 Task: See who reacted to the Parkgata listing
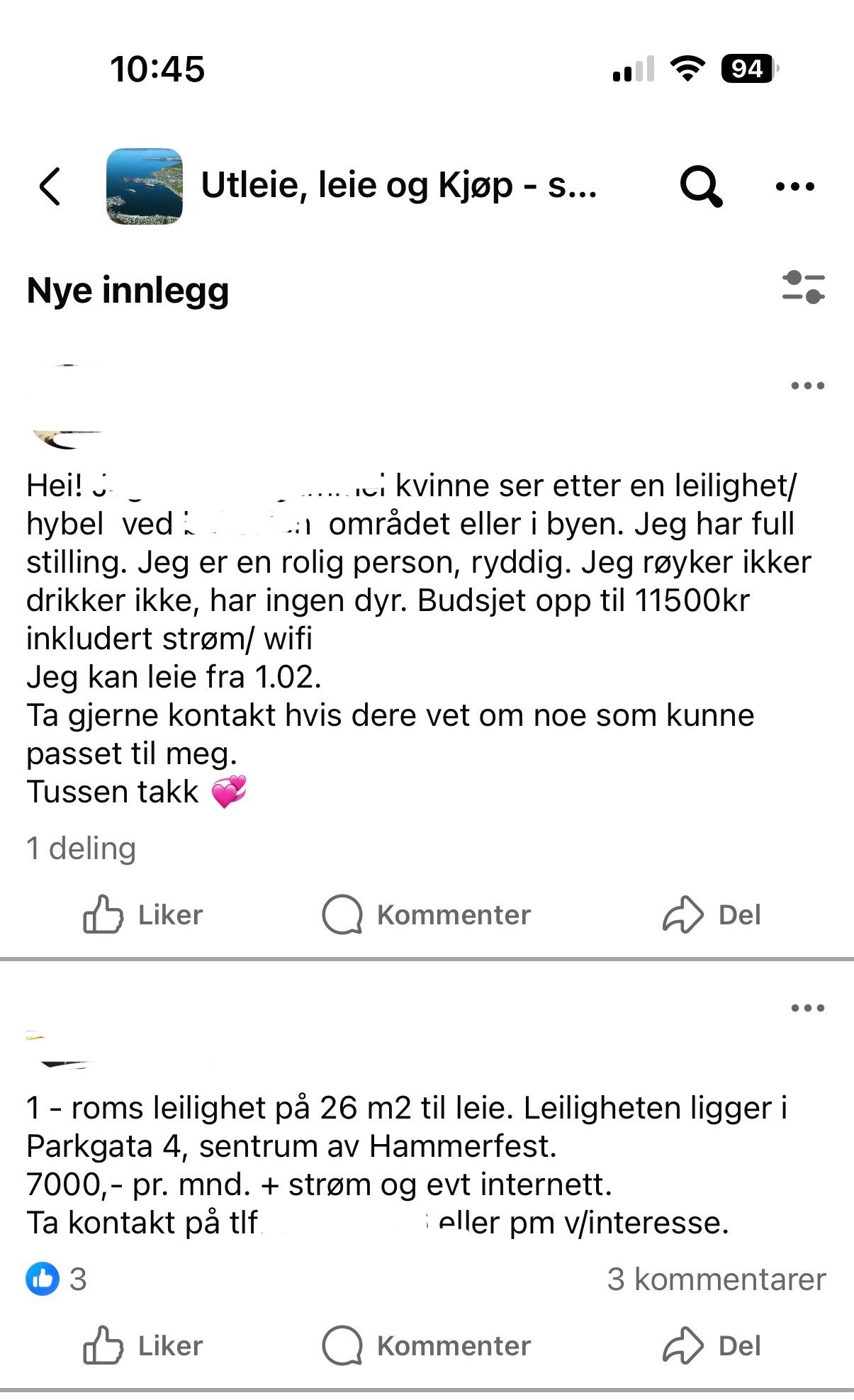[57, 1279]
